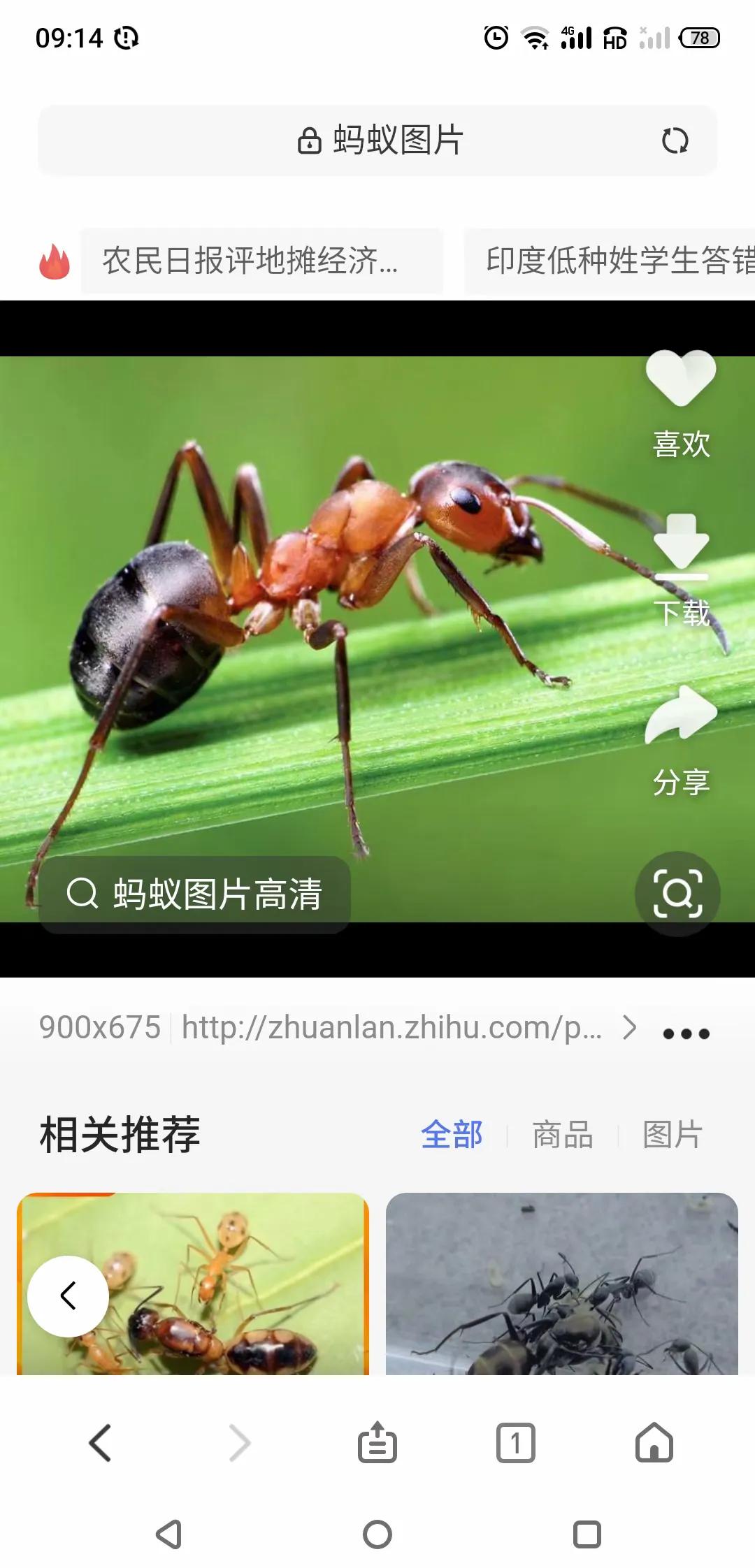
Task: Go to the browser home page
Action: pos(654,1444)
